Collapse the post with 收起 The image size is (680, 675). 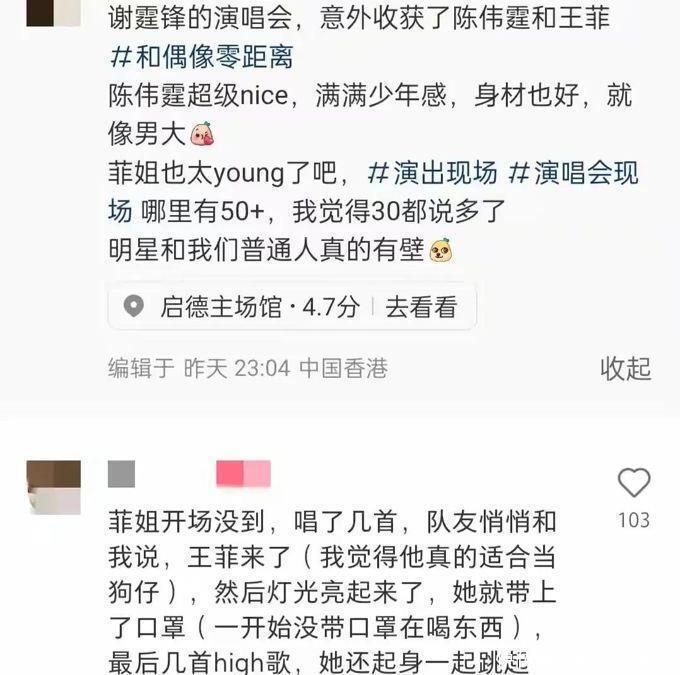point(625,368)
